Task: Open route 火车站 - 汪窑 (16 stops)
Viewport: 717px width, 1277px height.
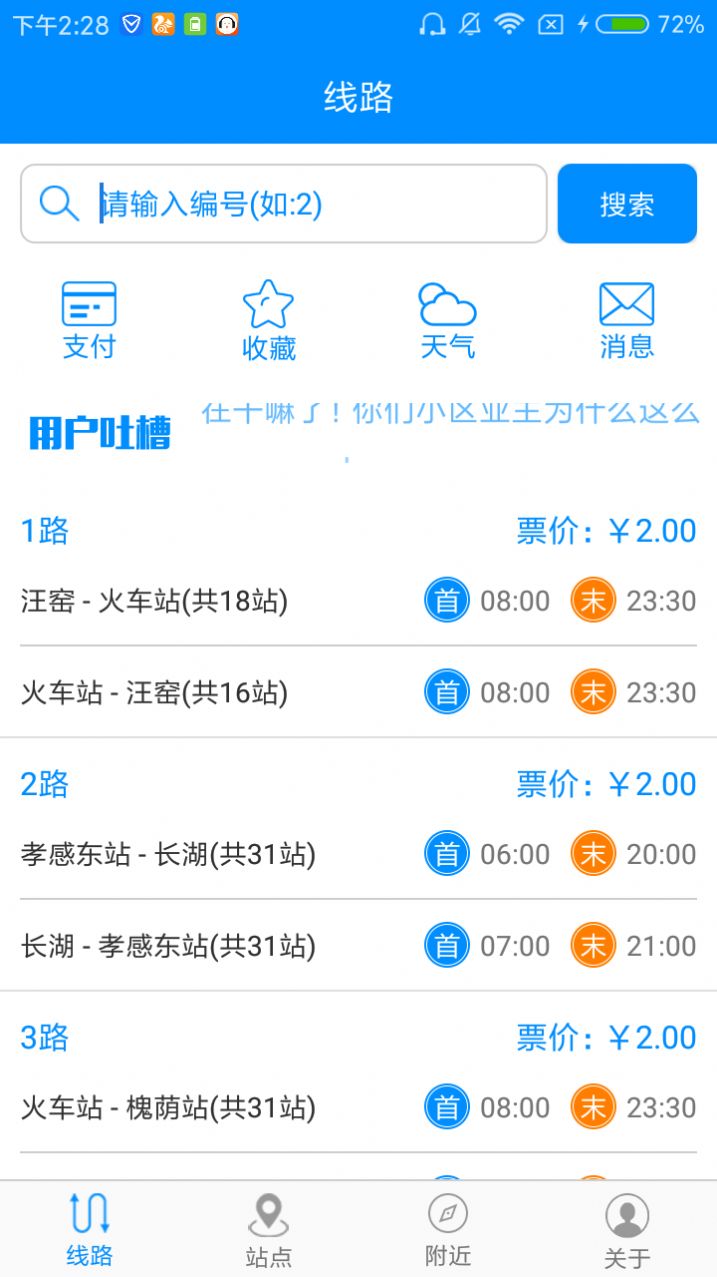Action: coord(358,692)
